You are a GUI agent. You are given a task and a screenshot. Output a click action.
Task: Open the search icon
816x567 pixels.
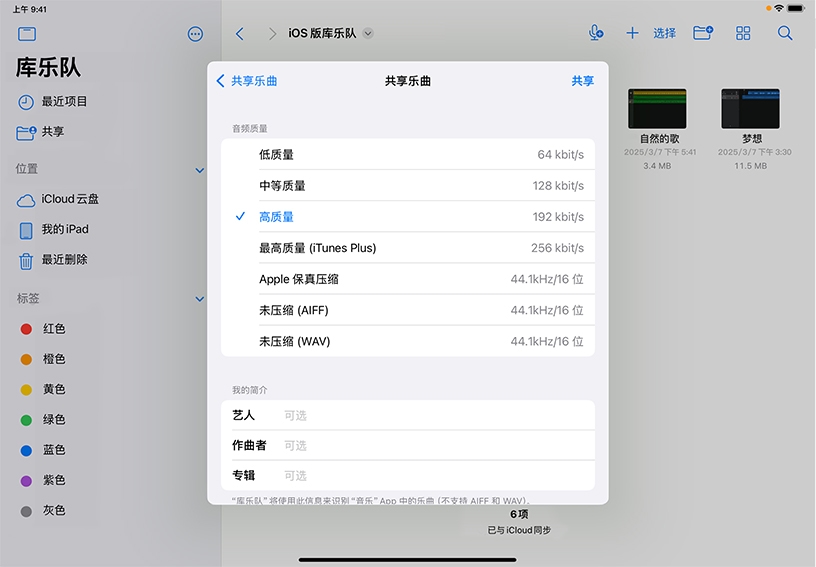tap(785, 33)
